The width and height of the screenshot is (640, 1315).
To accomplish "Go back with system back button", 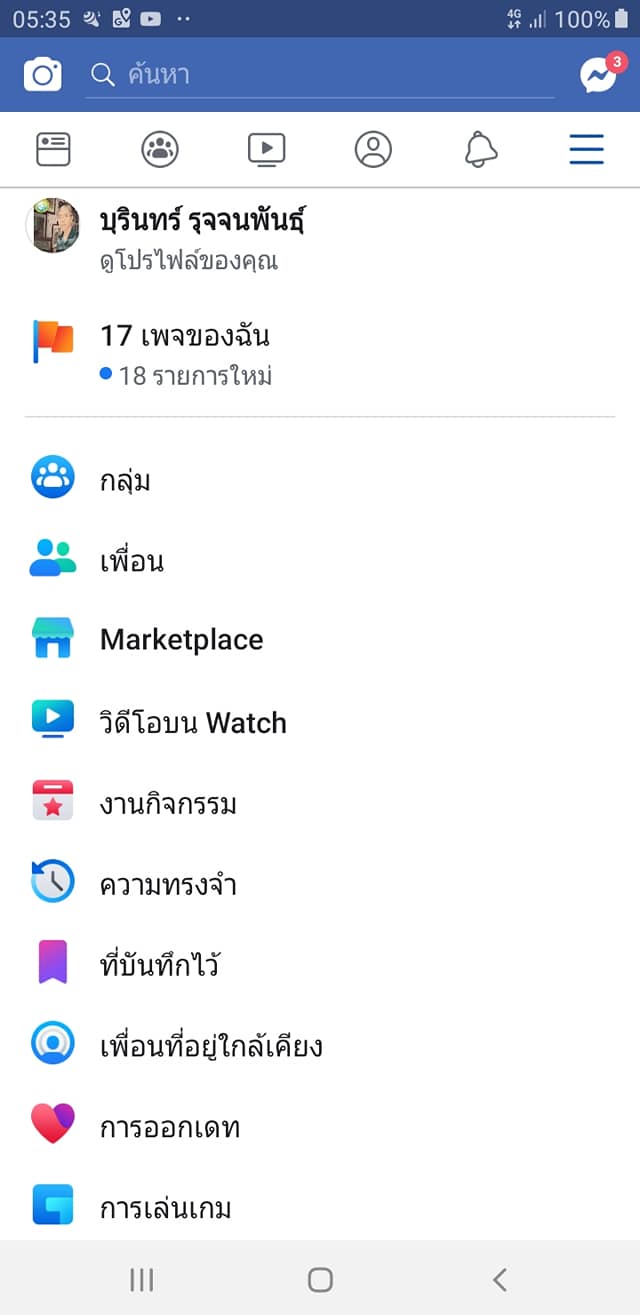I will tap(500, 1279).
